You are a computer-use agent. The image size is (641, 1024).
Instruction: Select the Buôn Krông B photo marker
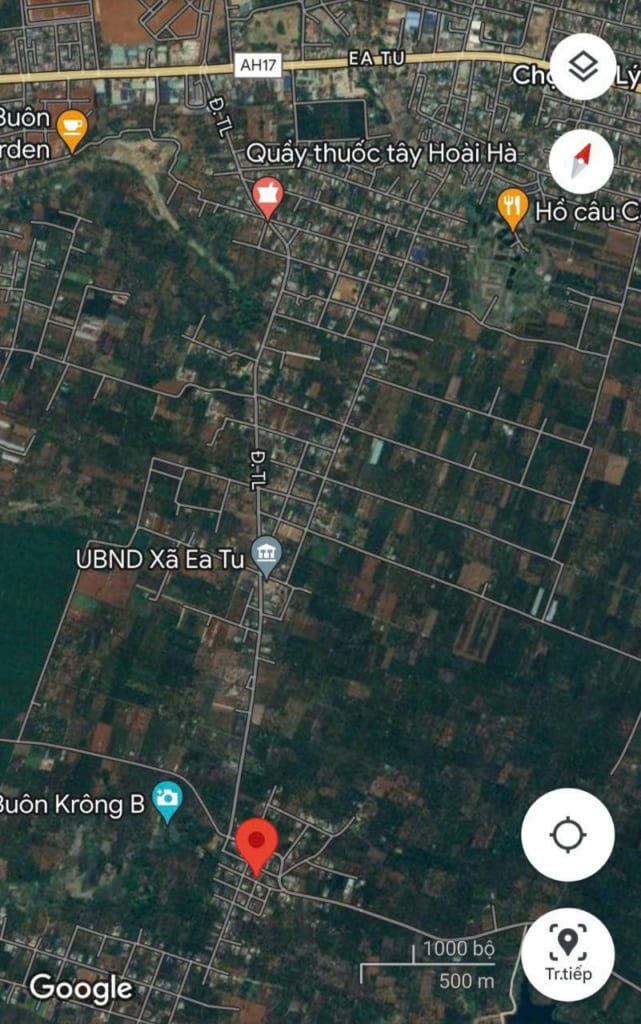click(x=167, y=800)
